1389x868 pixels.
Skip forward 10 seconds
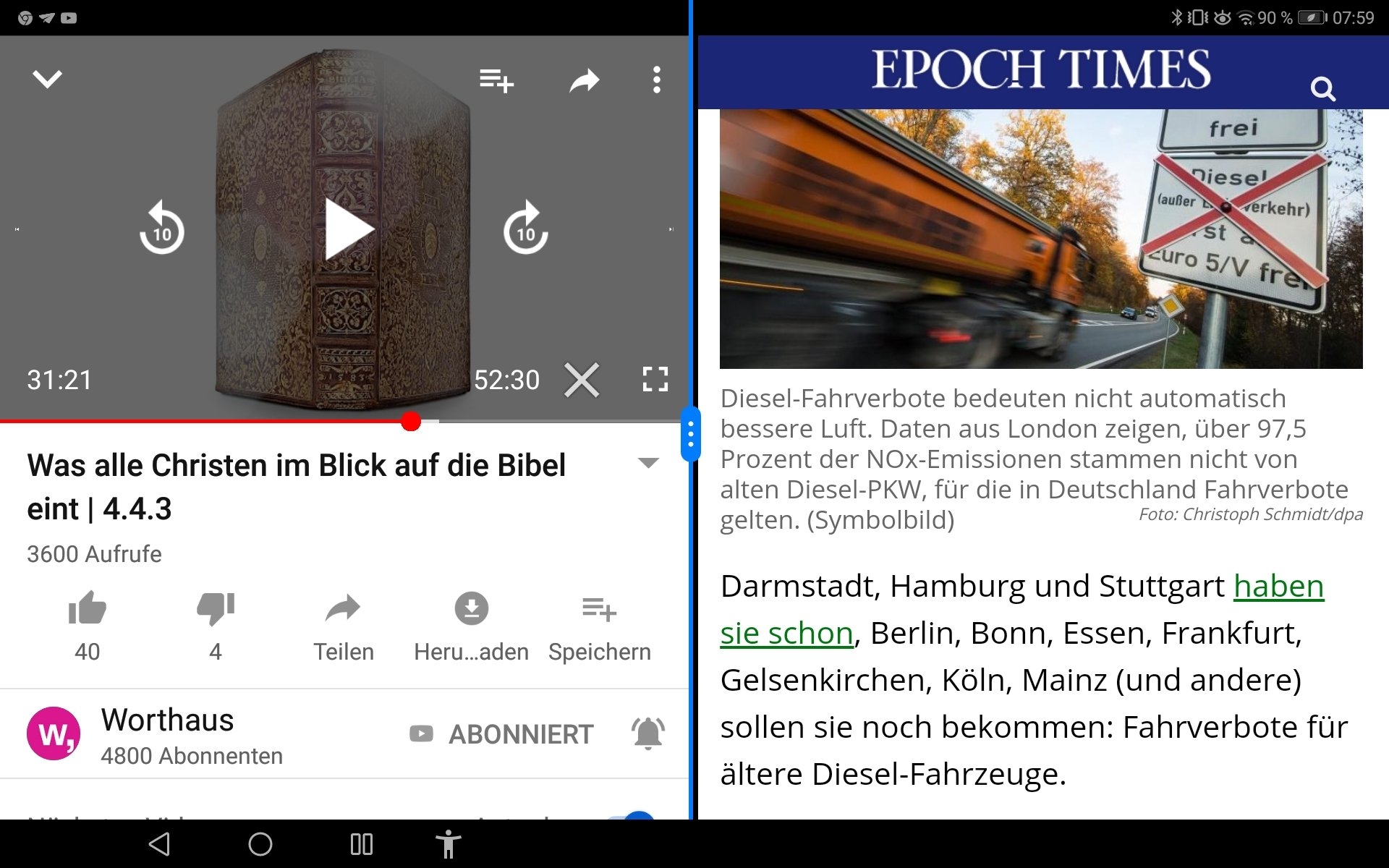[x=526, y=229]
